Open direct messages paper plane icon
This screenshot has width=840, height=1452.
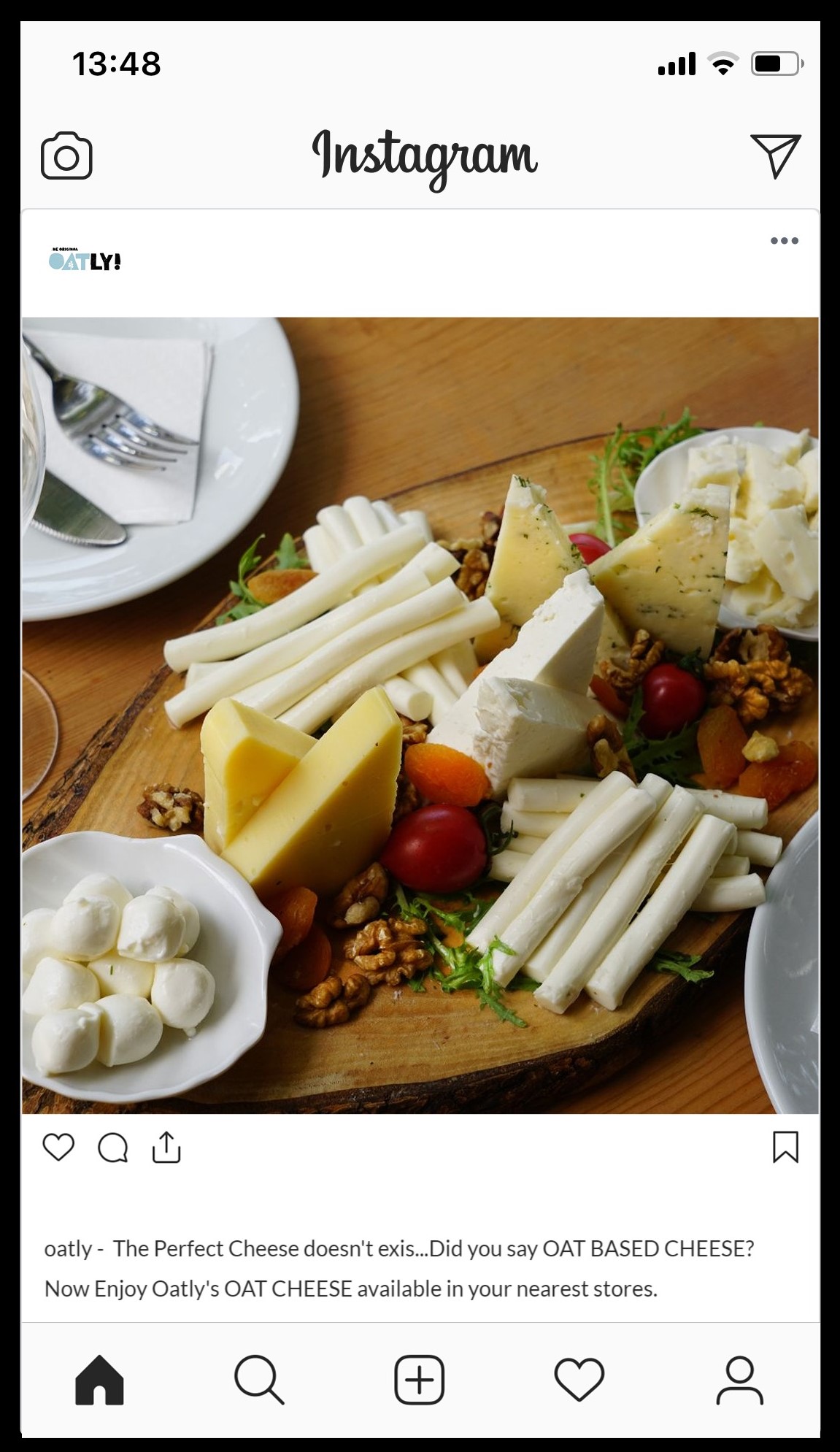click(x=776, y=155)
